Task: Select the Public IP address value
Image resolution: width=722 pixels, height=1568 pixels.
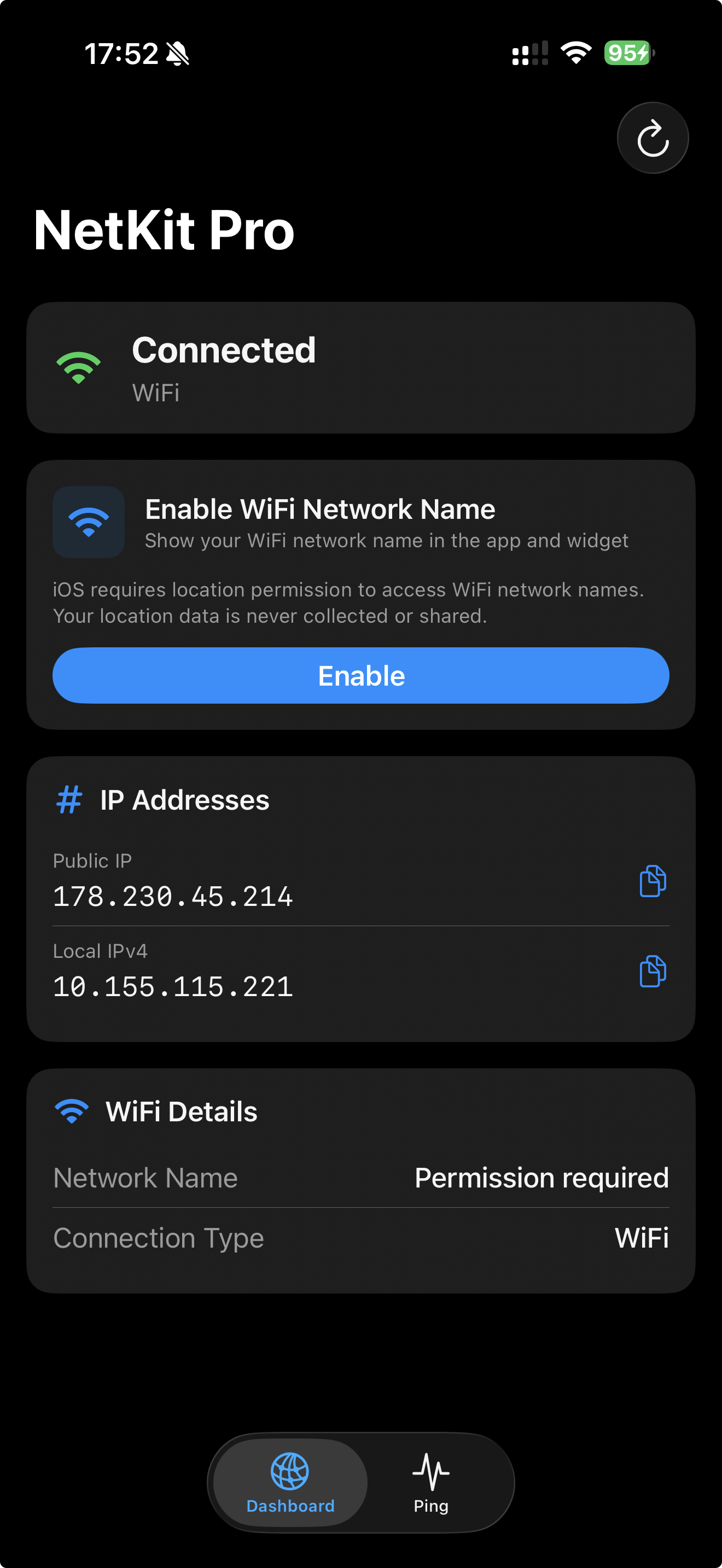Action: pos(173,896)
